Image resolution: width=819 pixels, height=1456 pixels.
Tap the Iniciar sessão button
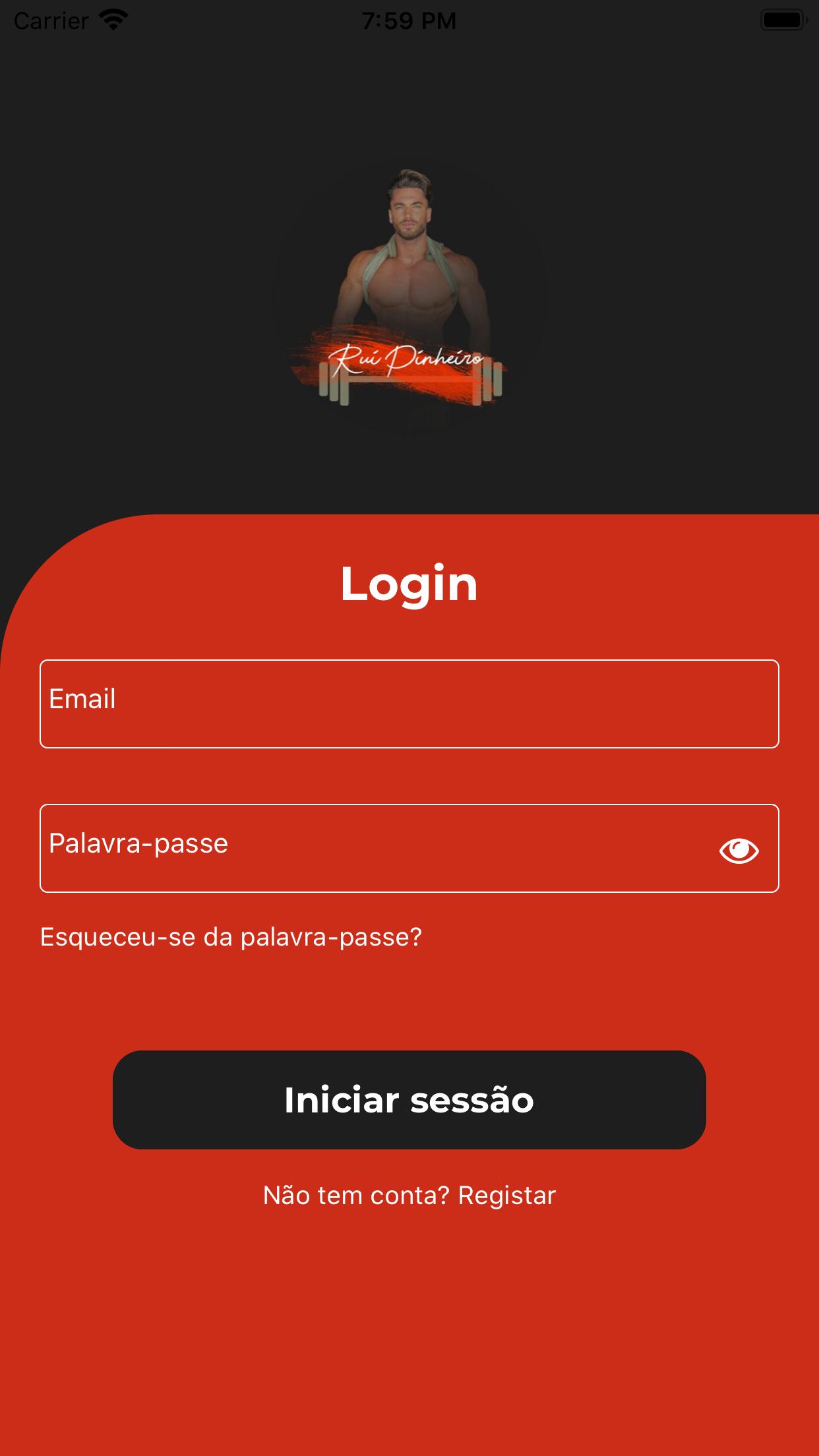tap(409, 1100)
